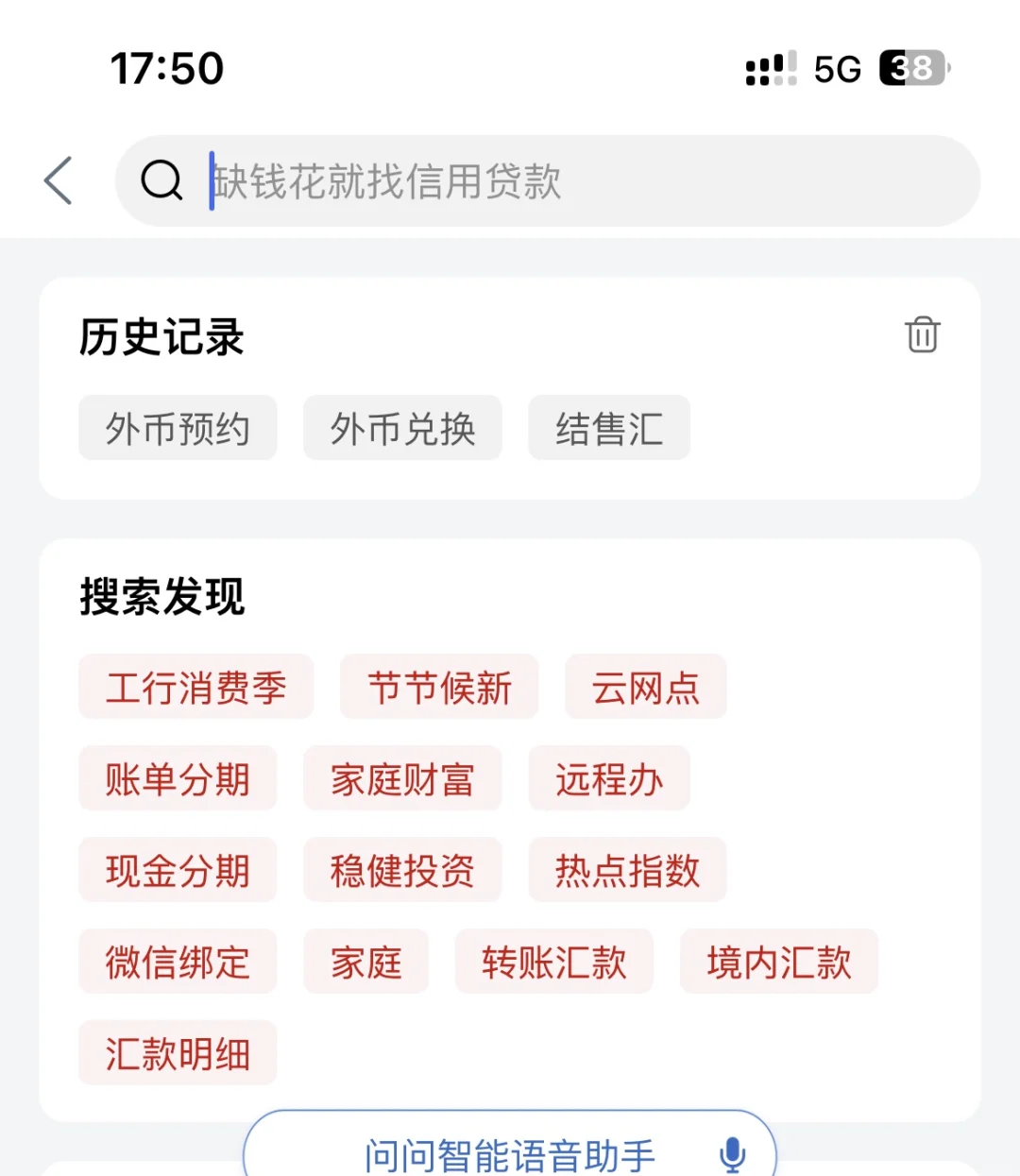
Task: Tap the 账单分期 tag
Action: (178, 778)
